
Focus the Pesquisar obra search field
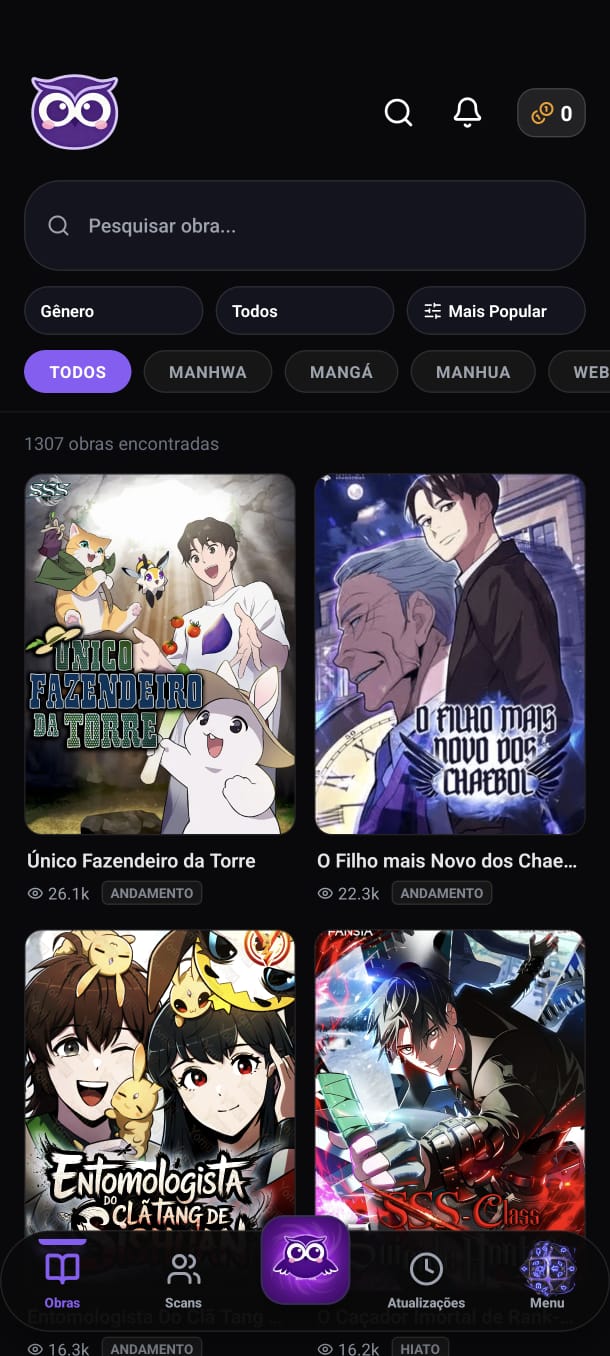pos(305,225)
